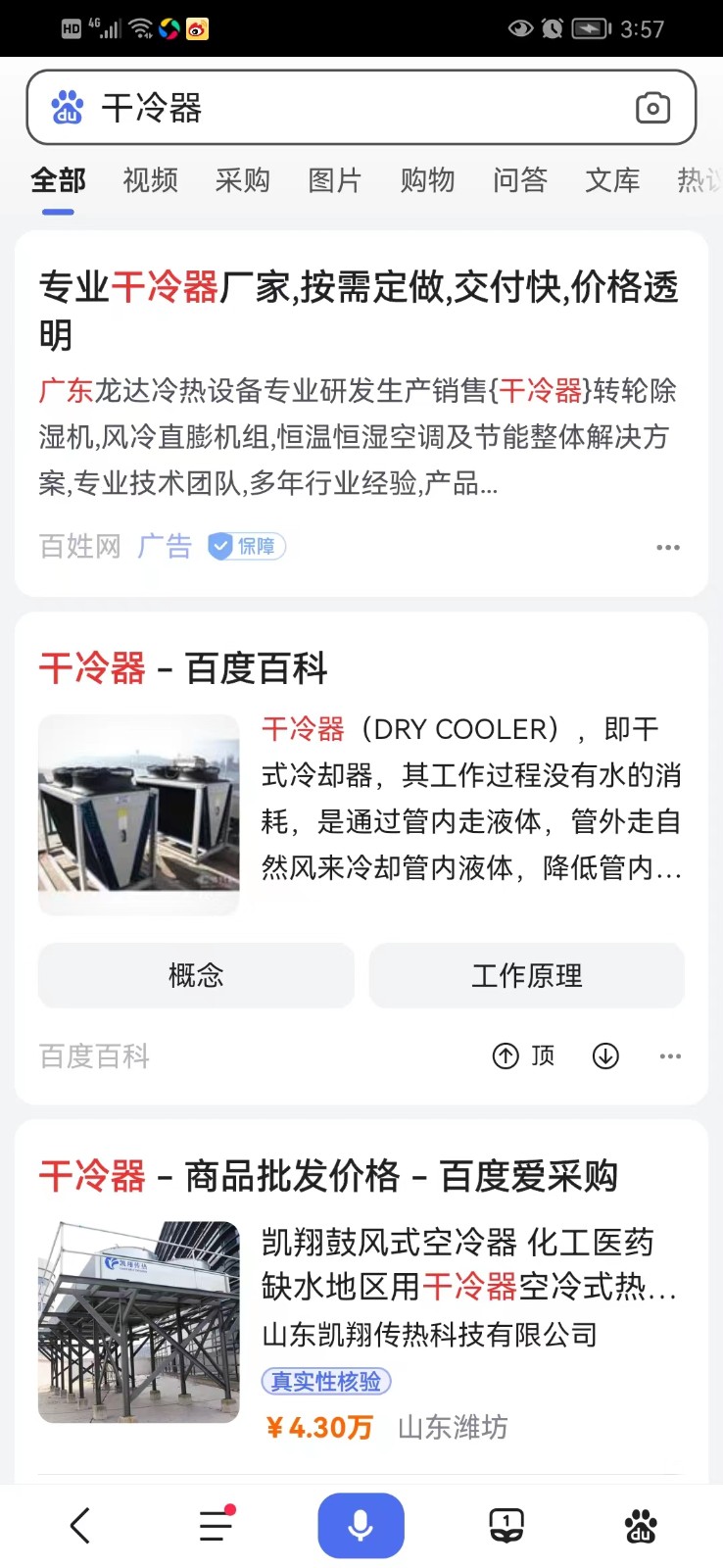Open the camera search icon

(652, 108)
